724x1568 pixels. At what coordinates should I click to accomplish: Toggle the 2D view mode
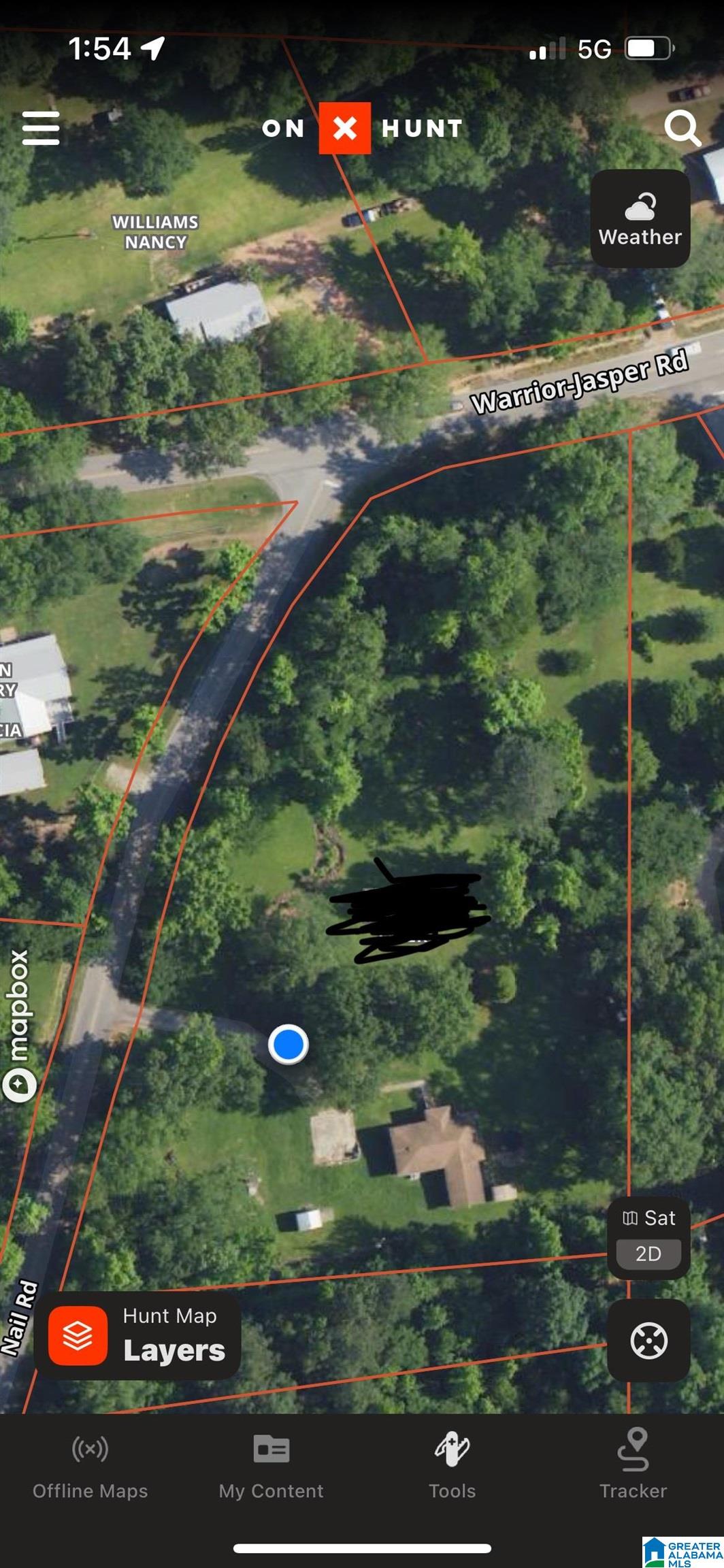(648, 1254)
